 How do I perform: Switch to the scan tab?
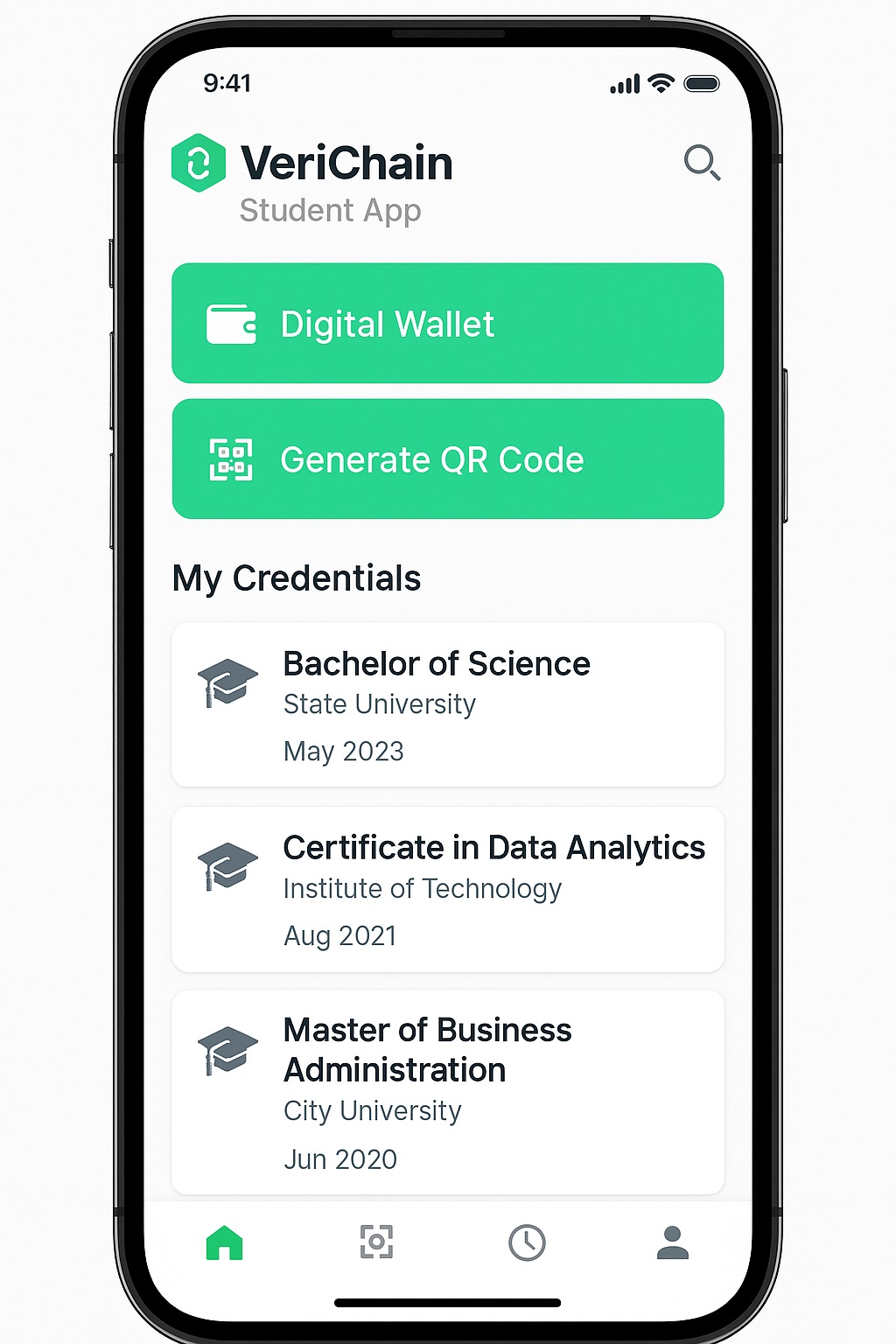[376, 1242]
